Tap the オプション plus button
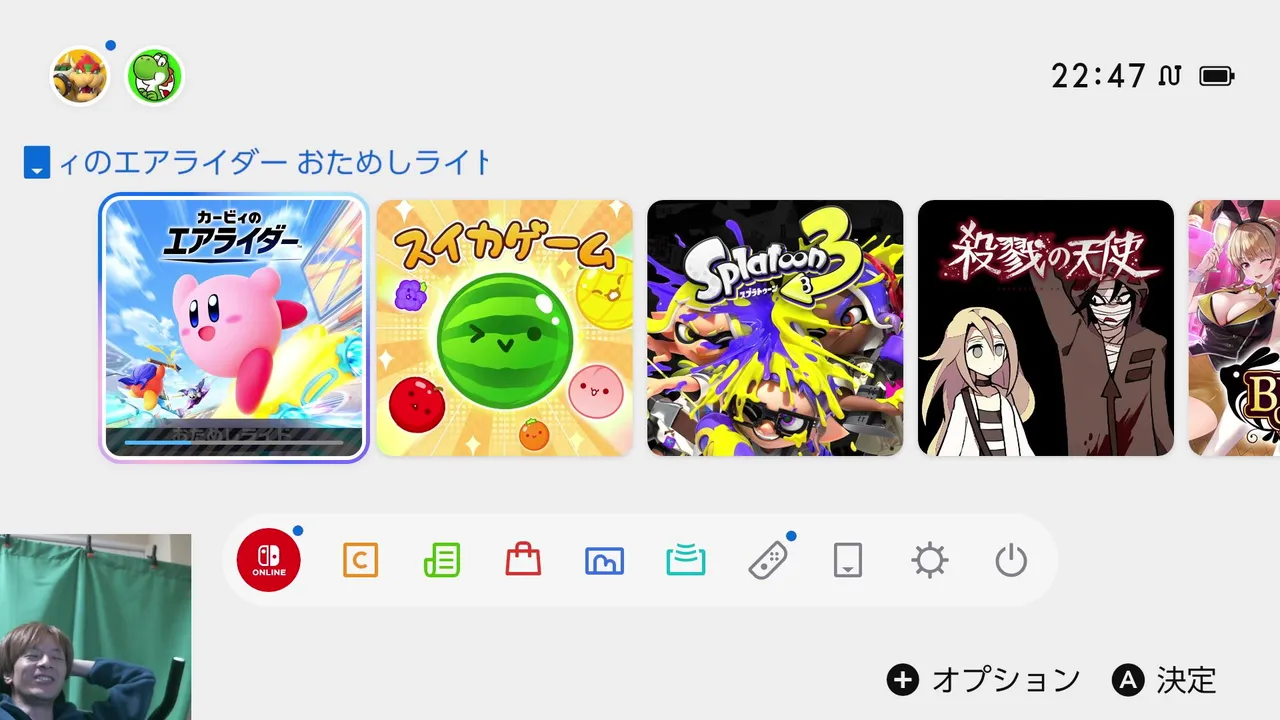This screenshot has height=720, width=1280. click(902, 681)
